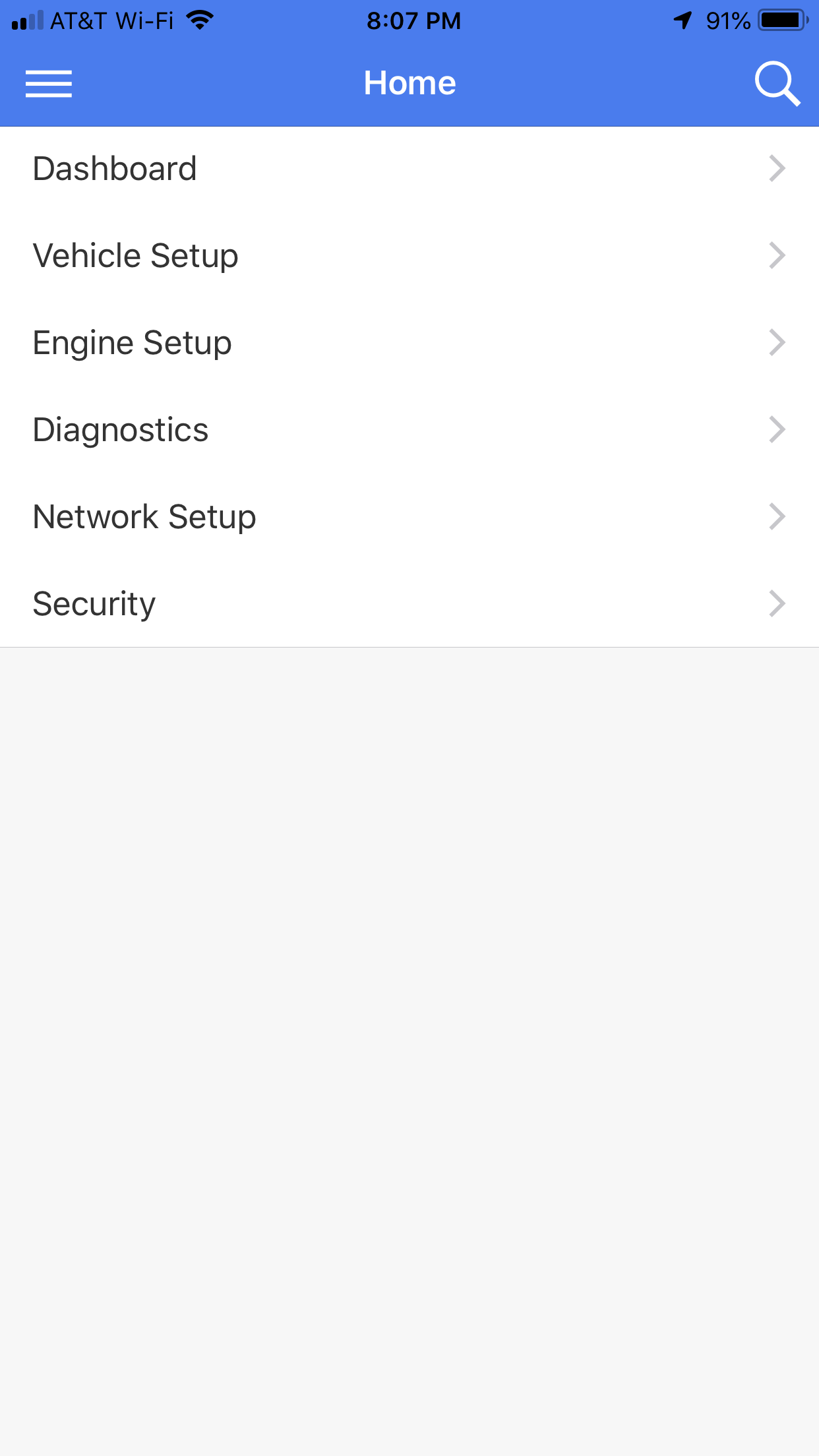This screenshot has height=1456, width=819.
Task: Open the hamburger drawer menu
Action: 49,84
